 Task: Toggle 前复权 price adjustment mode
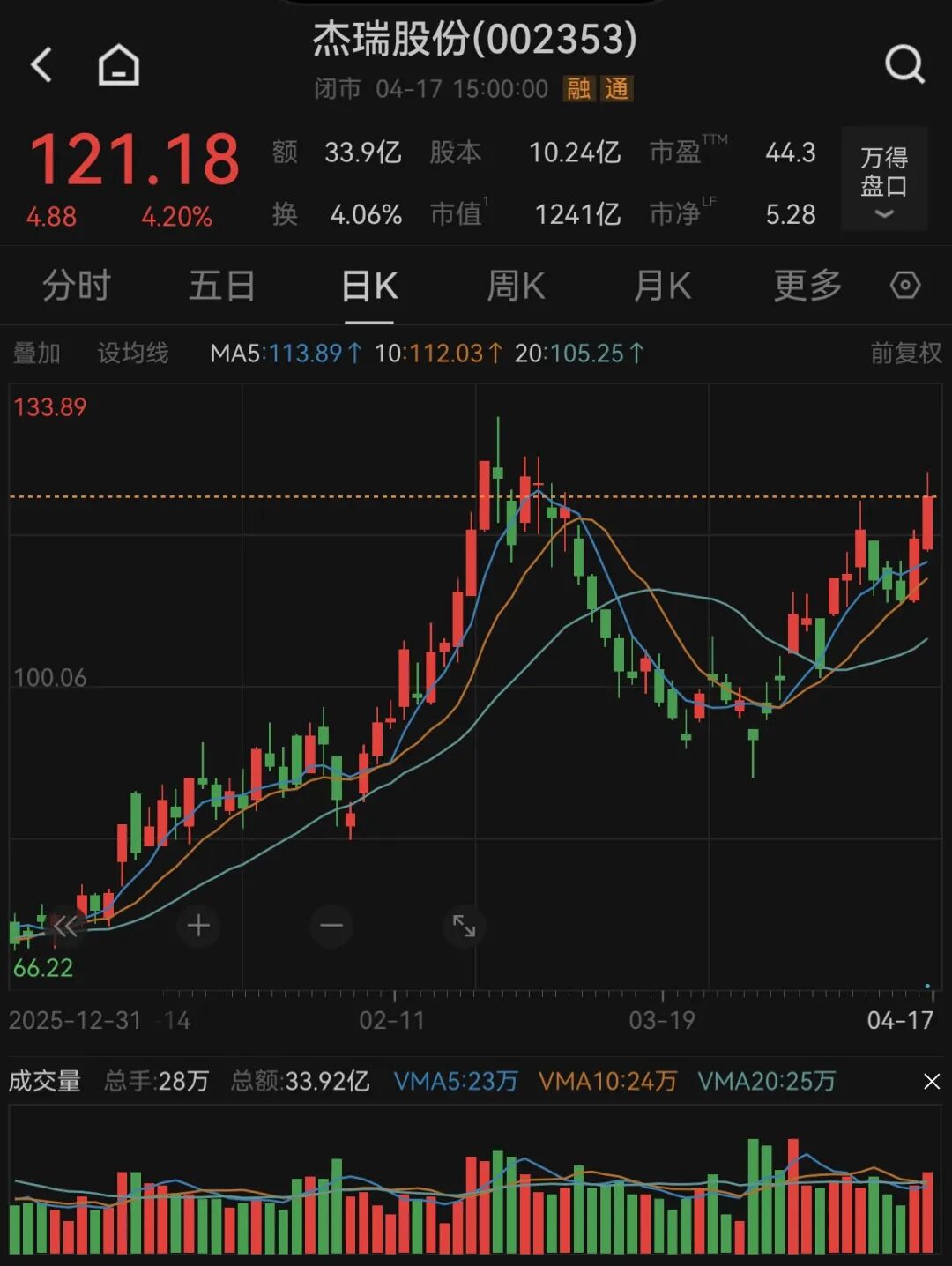pyautogui.click(x=903, y=353)
